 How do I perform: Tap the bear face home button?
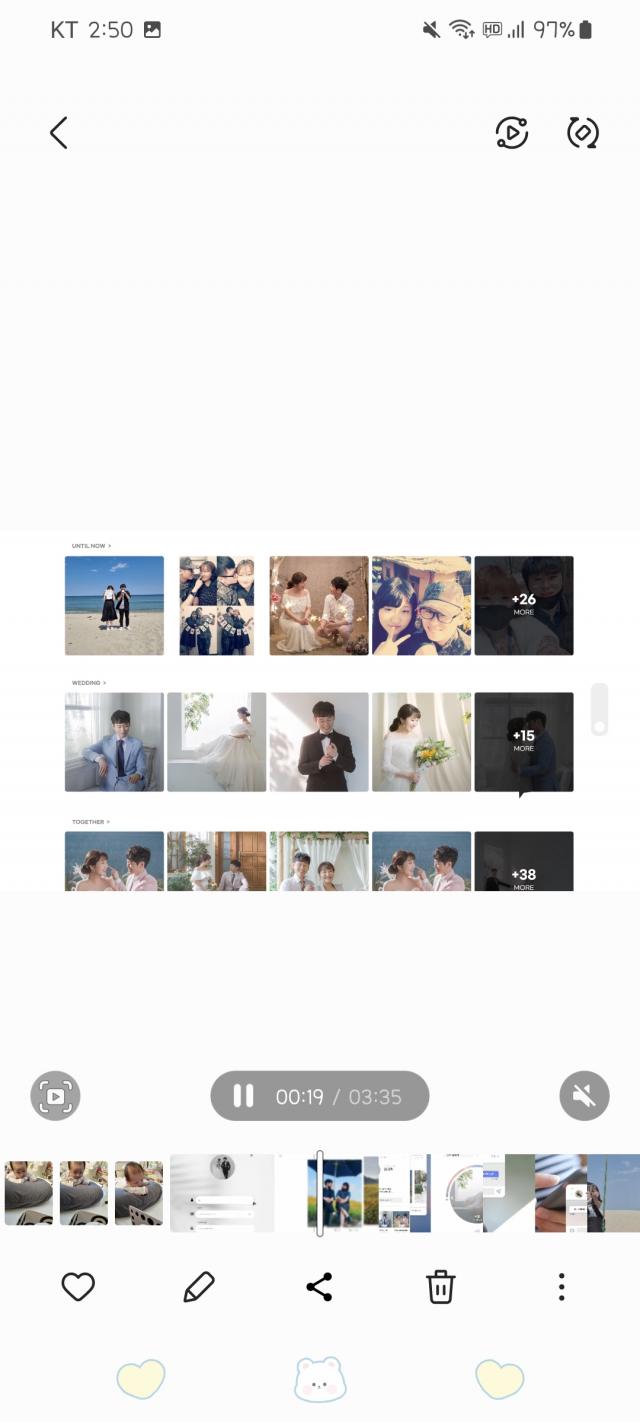320,1379
